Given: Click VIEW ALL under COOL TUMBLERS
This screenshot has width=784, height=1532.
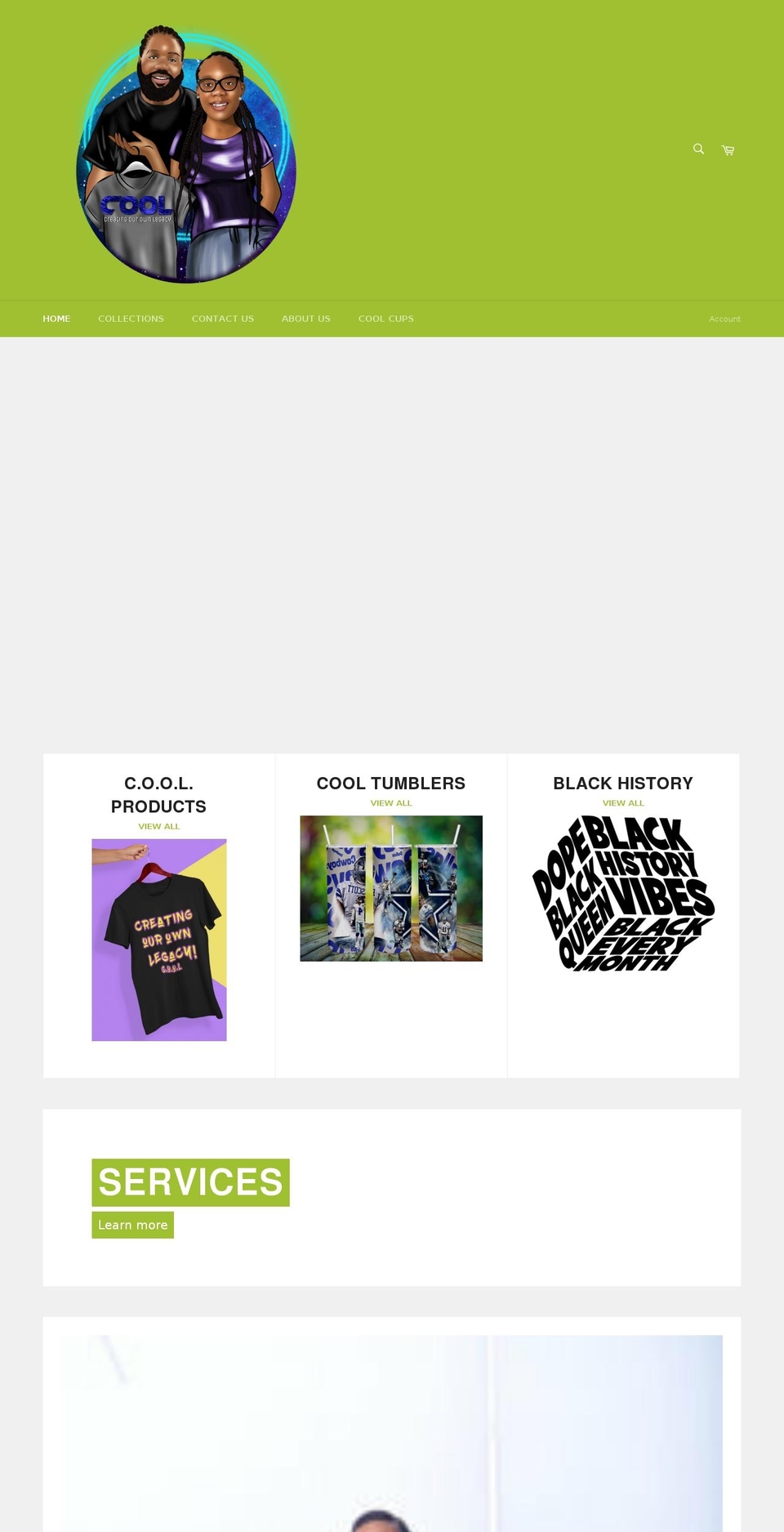Looking at the screenshot, I should tap(390, 802).
